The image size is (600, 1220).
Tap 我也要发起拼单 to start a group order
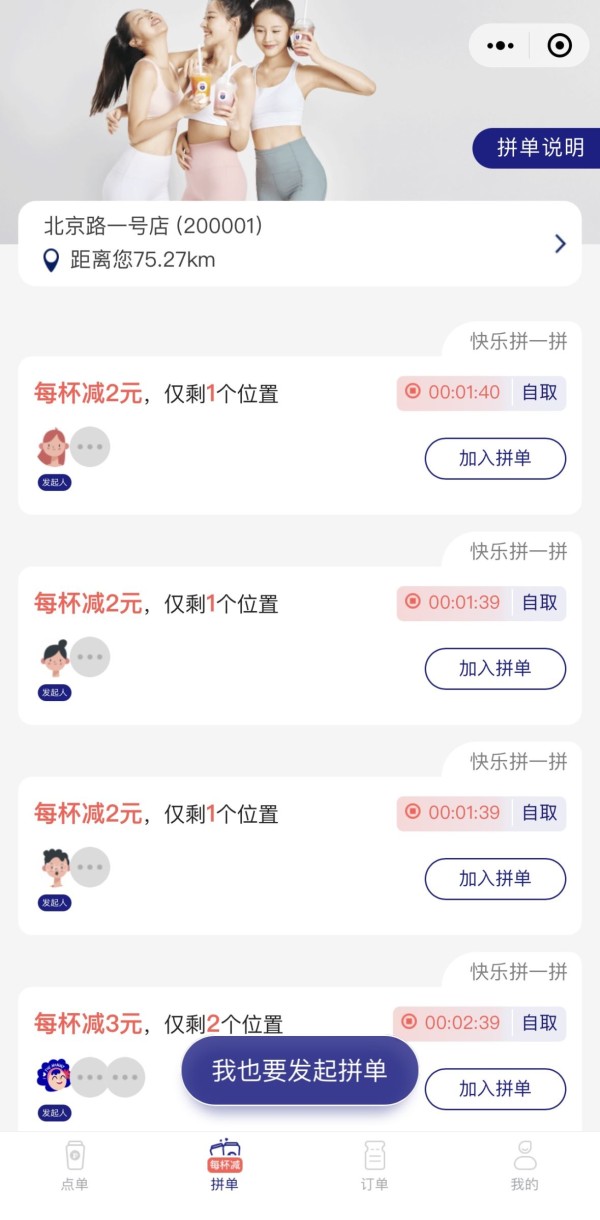(x=300, y=1070)
